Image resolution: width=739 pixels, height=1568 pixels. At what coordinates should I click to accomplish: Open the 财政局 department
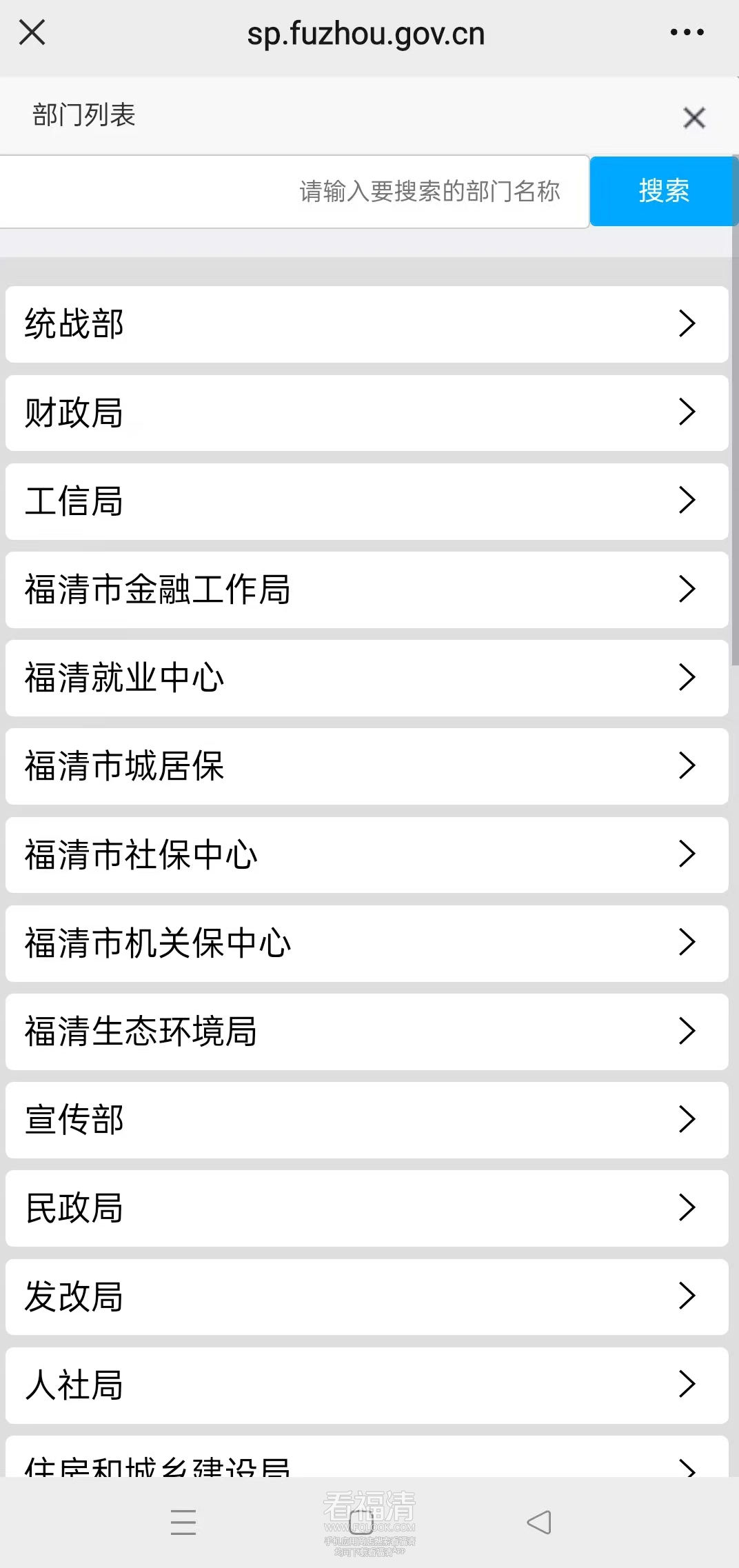point(367,413)
